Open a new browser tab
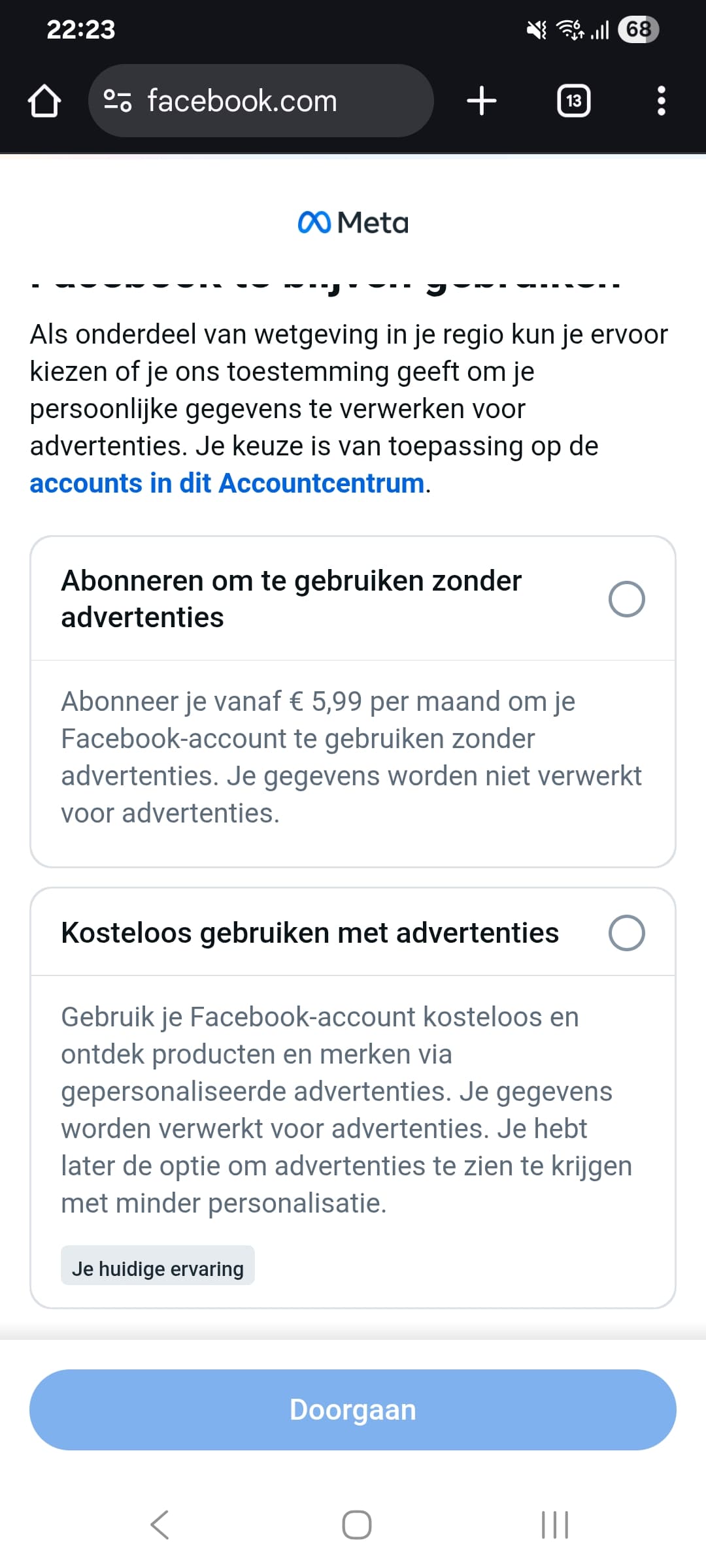The width and height of the screenshot is (706, 1568). [x=482, y=101]
